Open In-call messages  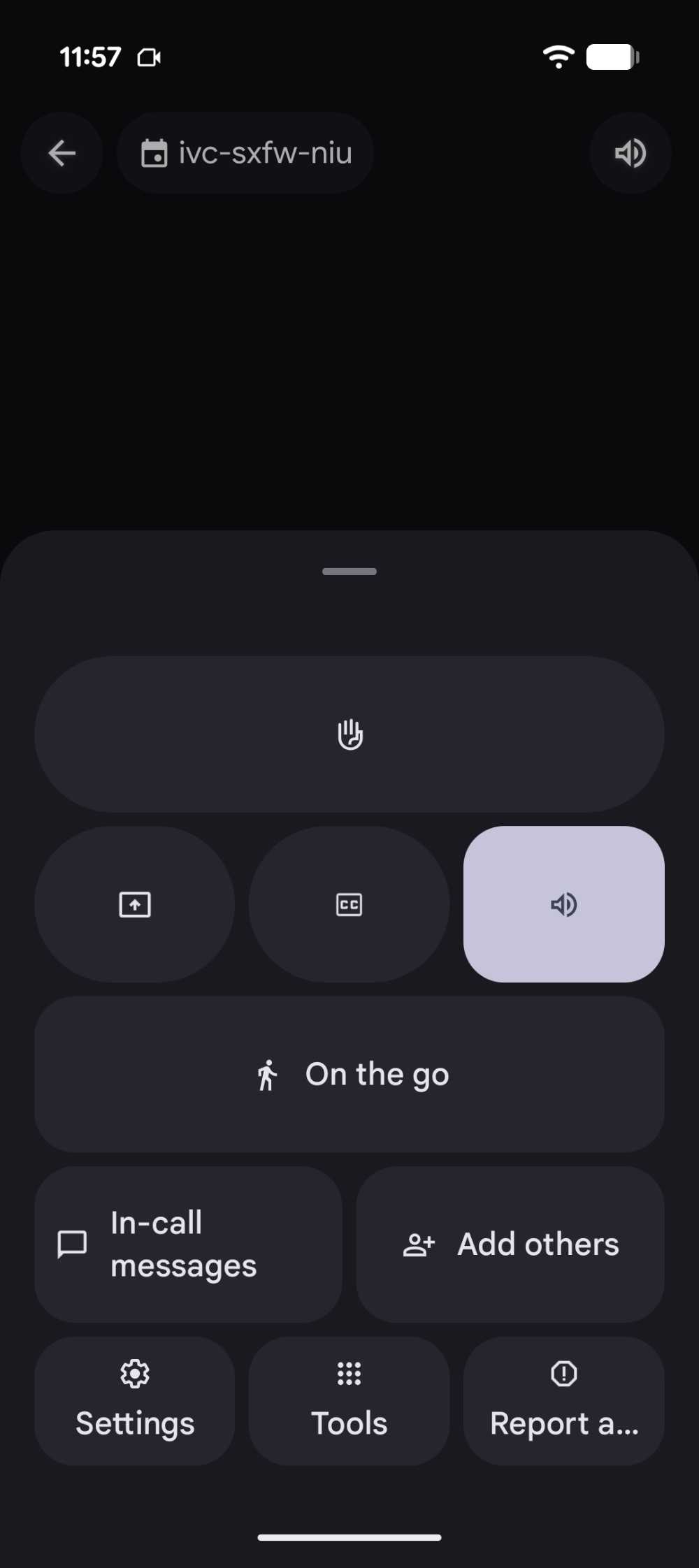pos(188,1244)
